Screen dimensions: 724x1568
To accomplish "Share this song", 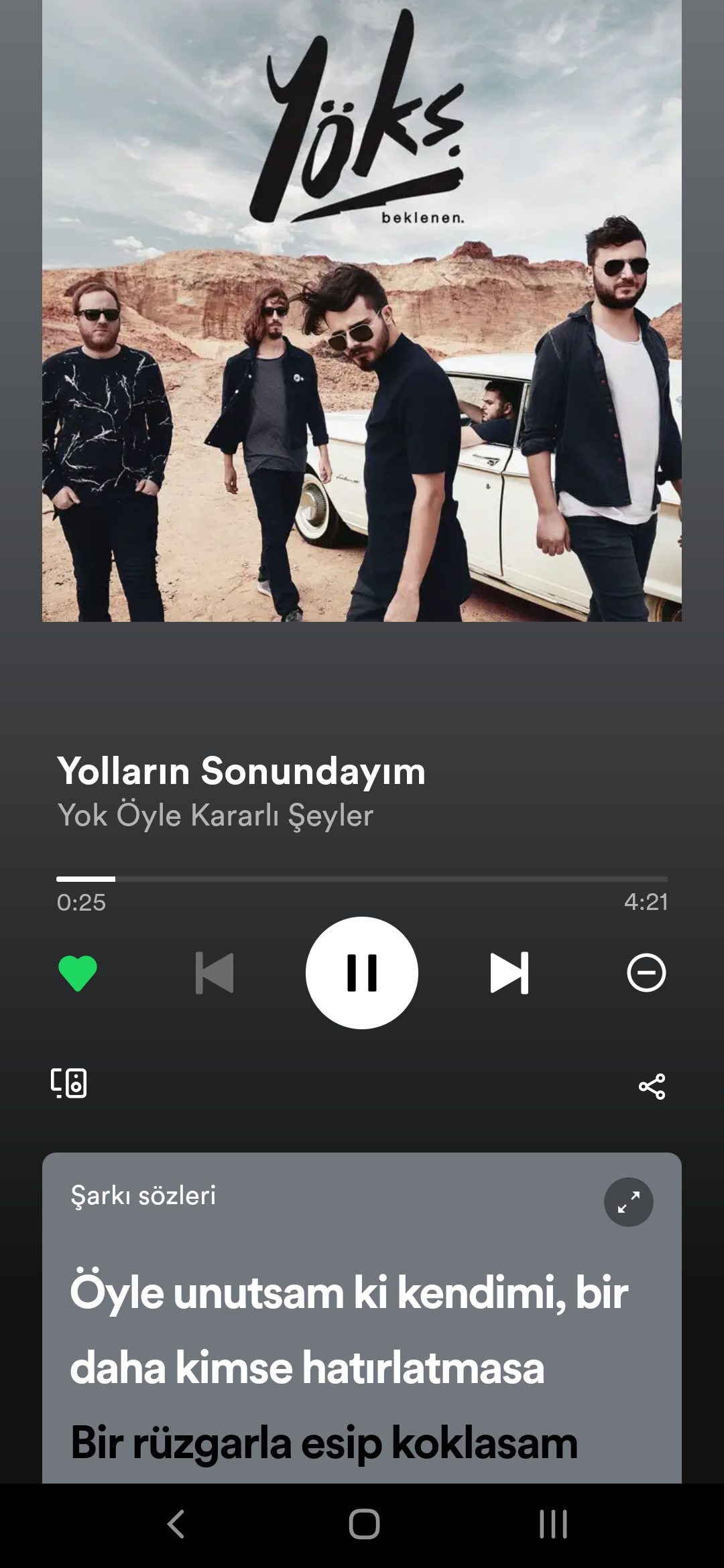I will [x=652, y=1086].
